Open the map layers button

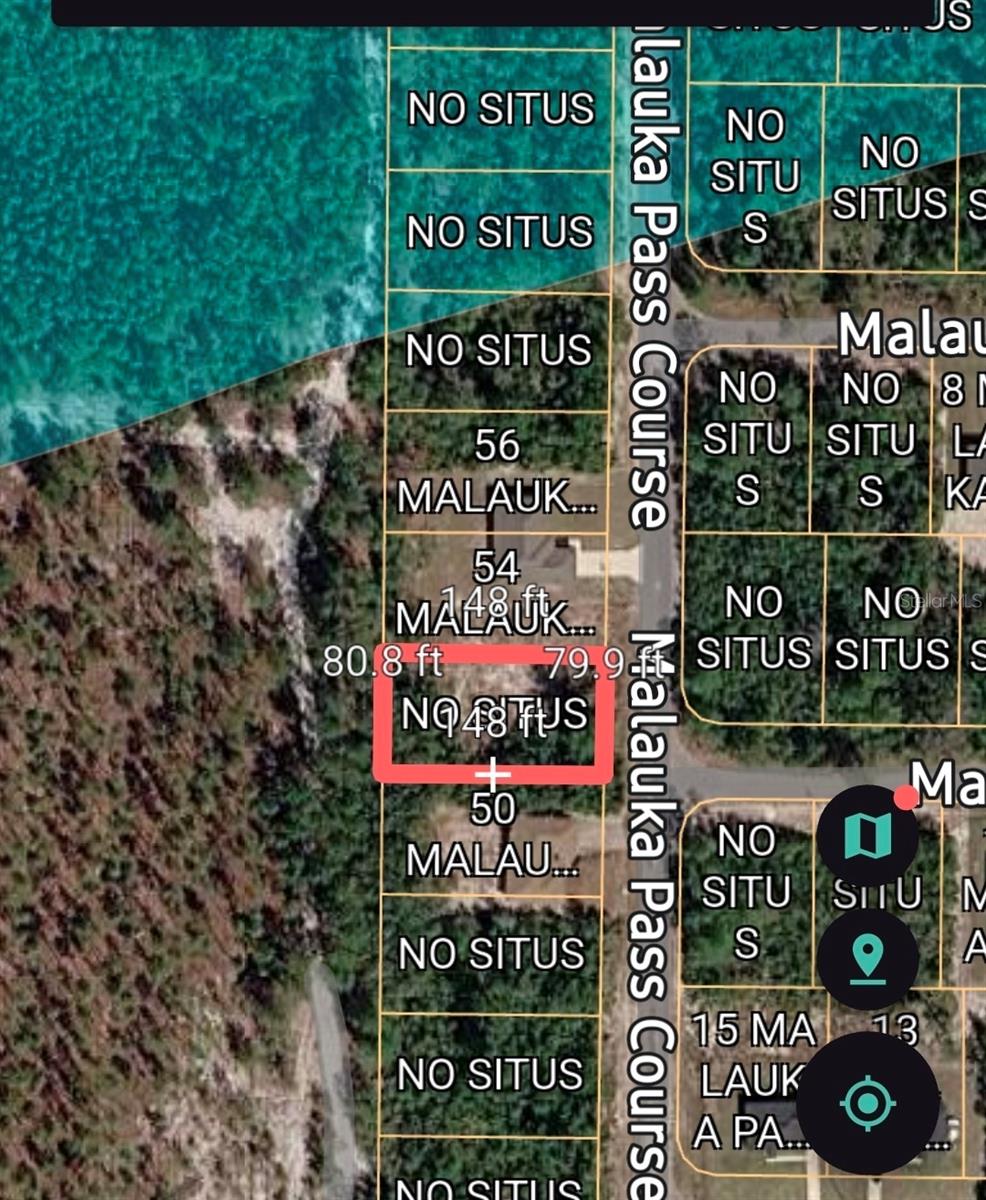(867, 836)
